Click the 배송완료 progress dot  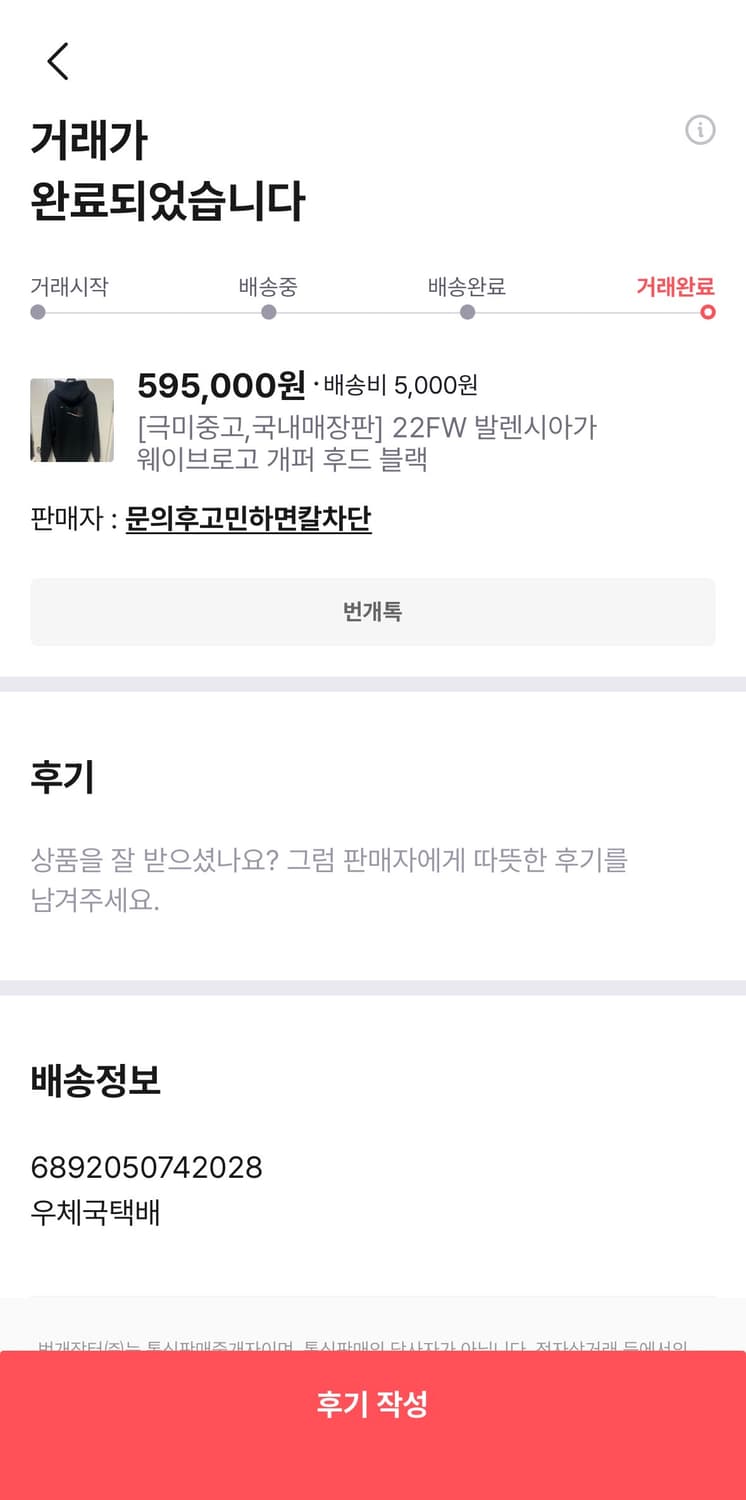pyautogui.click(x=467, y=312)
